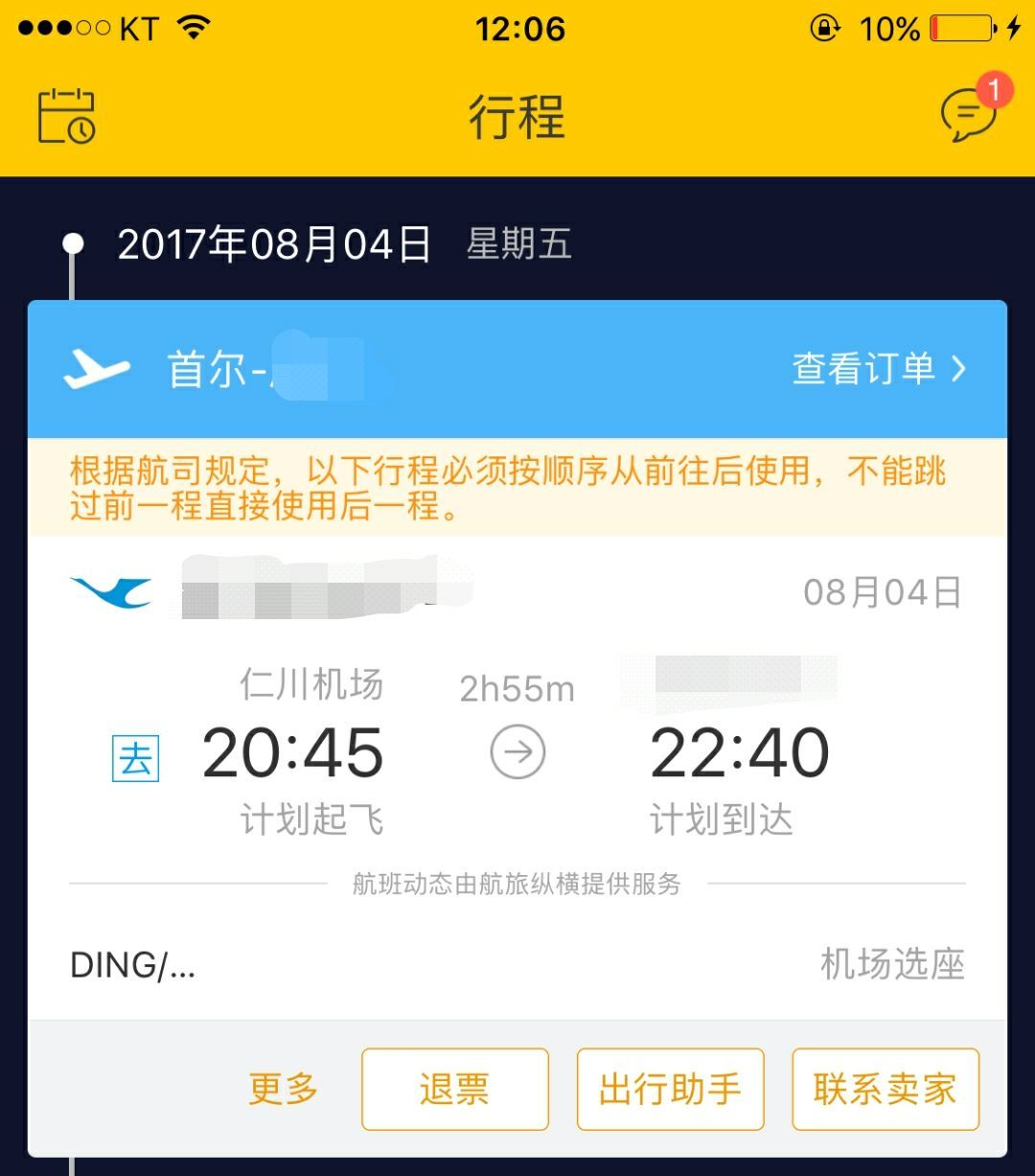Open the calendar icon in top left
This screenshot has height=1176, width=1035.
pyautogui.click(x=64, y=115)
